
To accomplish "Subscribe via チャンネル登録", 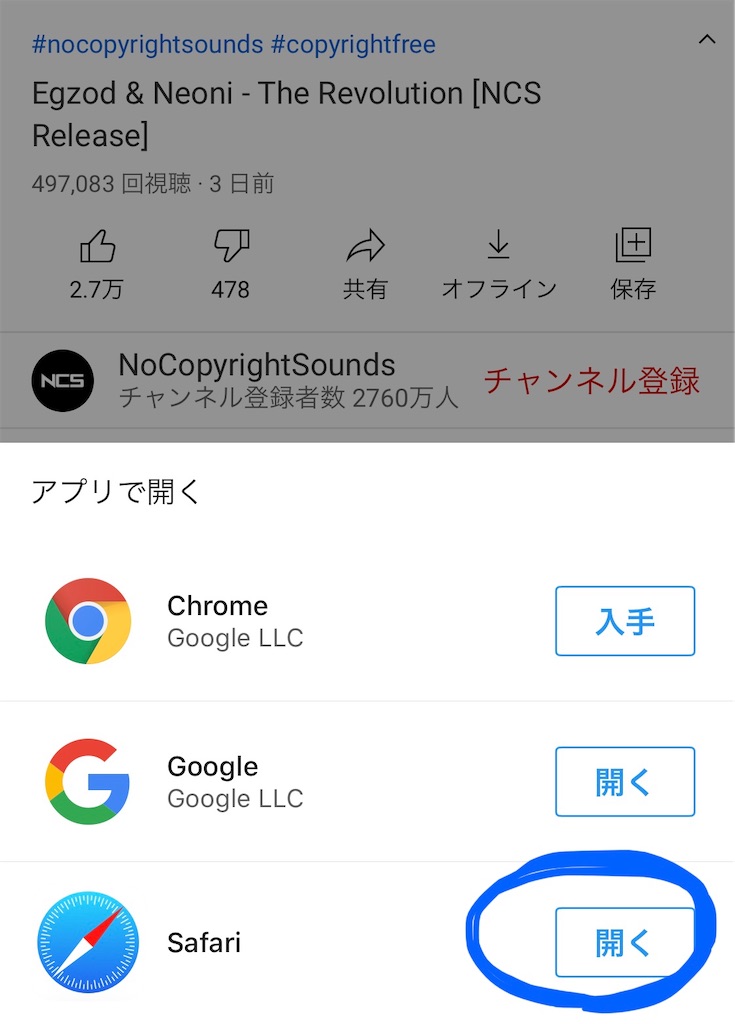I will tap(592, 381).
